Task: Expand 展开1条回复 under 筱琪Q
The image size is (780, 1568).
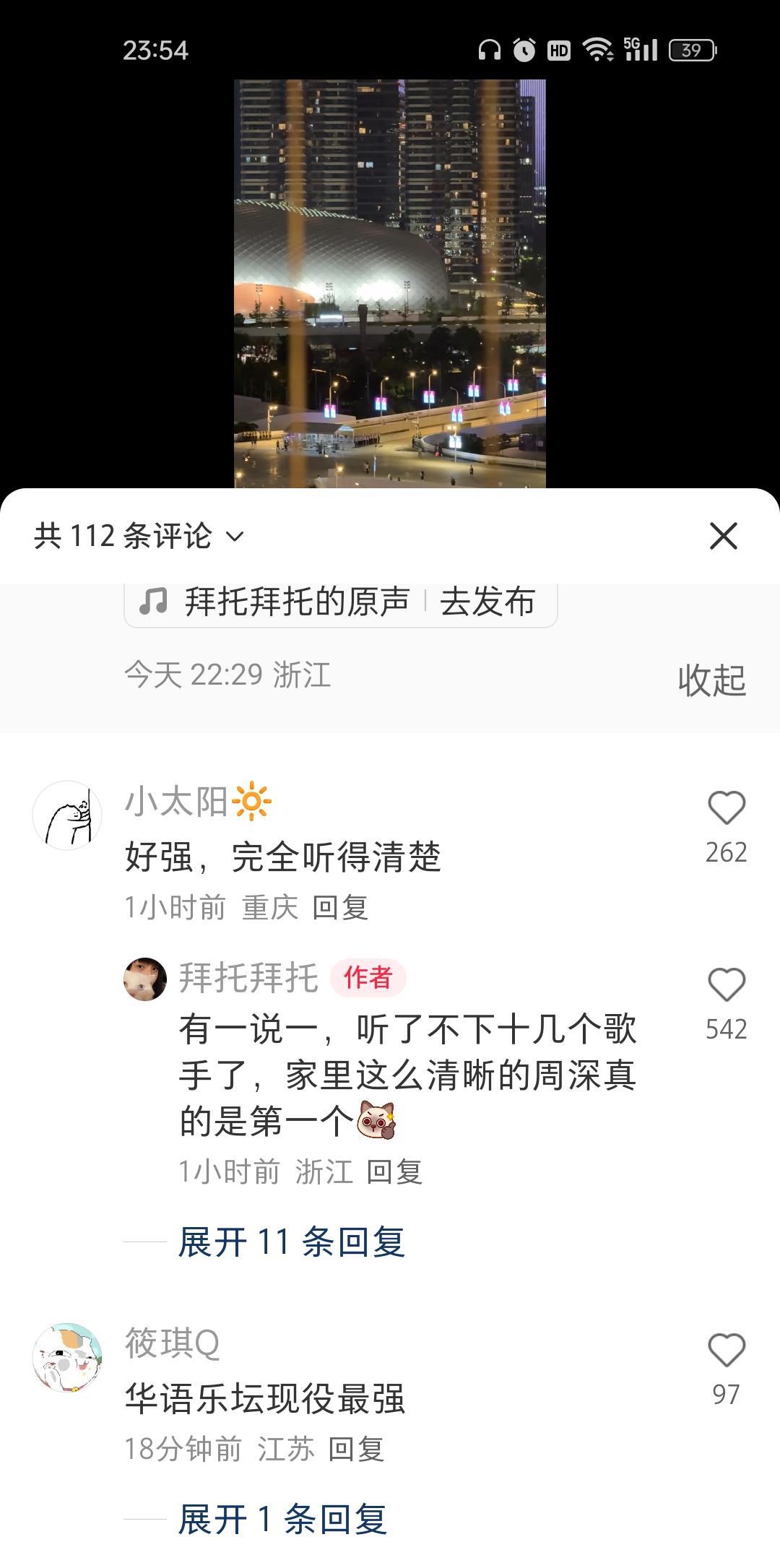Action: pos(282,1519)
